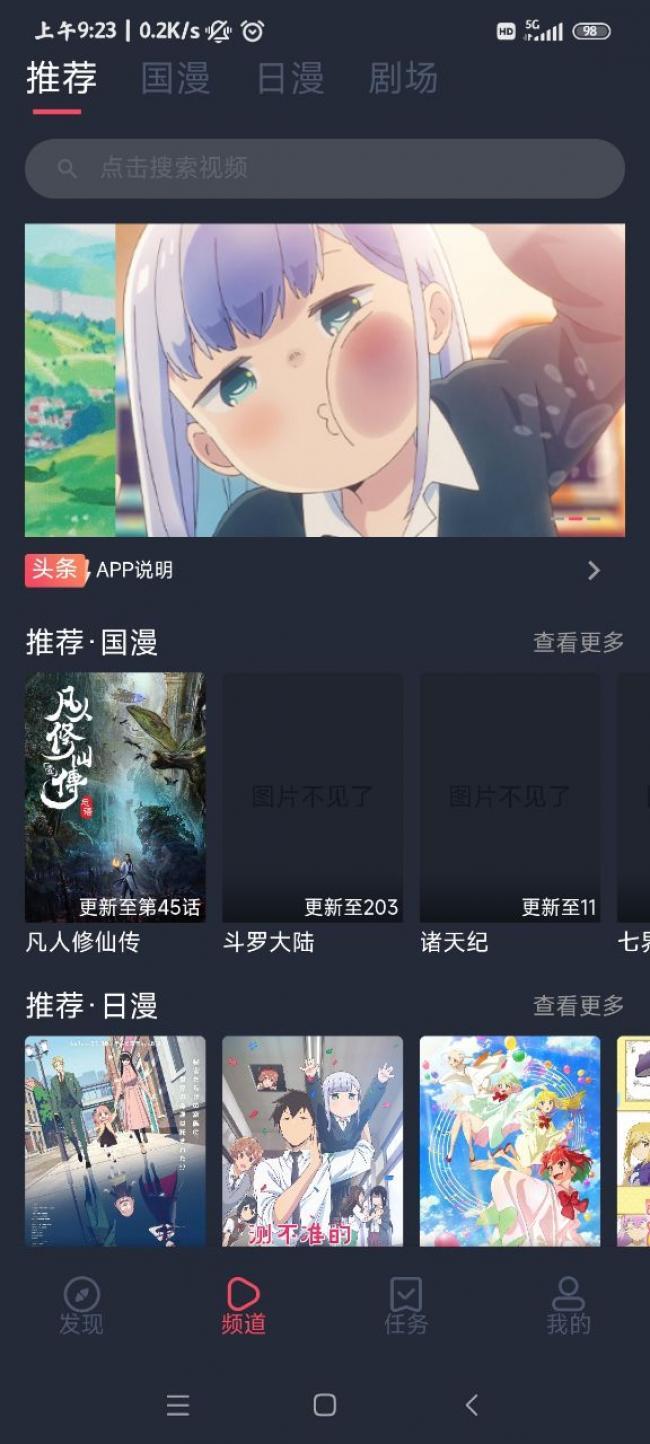Open the 凡人修仙传 card
The image size is (650, 1444).
(x=115, y=812)
